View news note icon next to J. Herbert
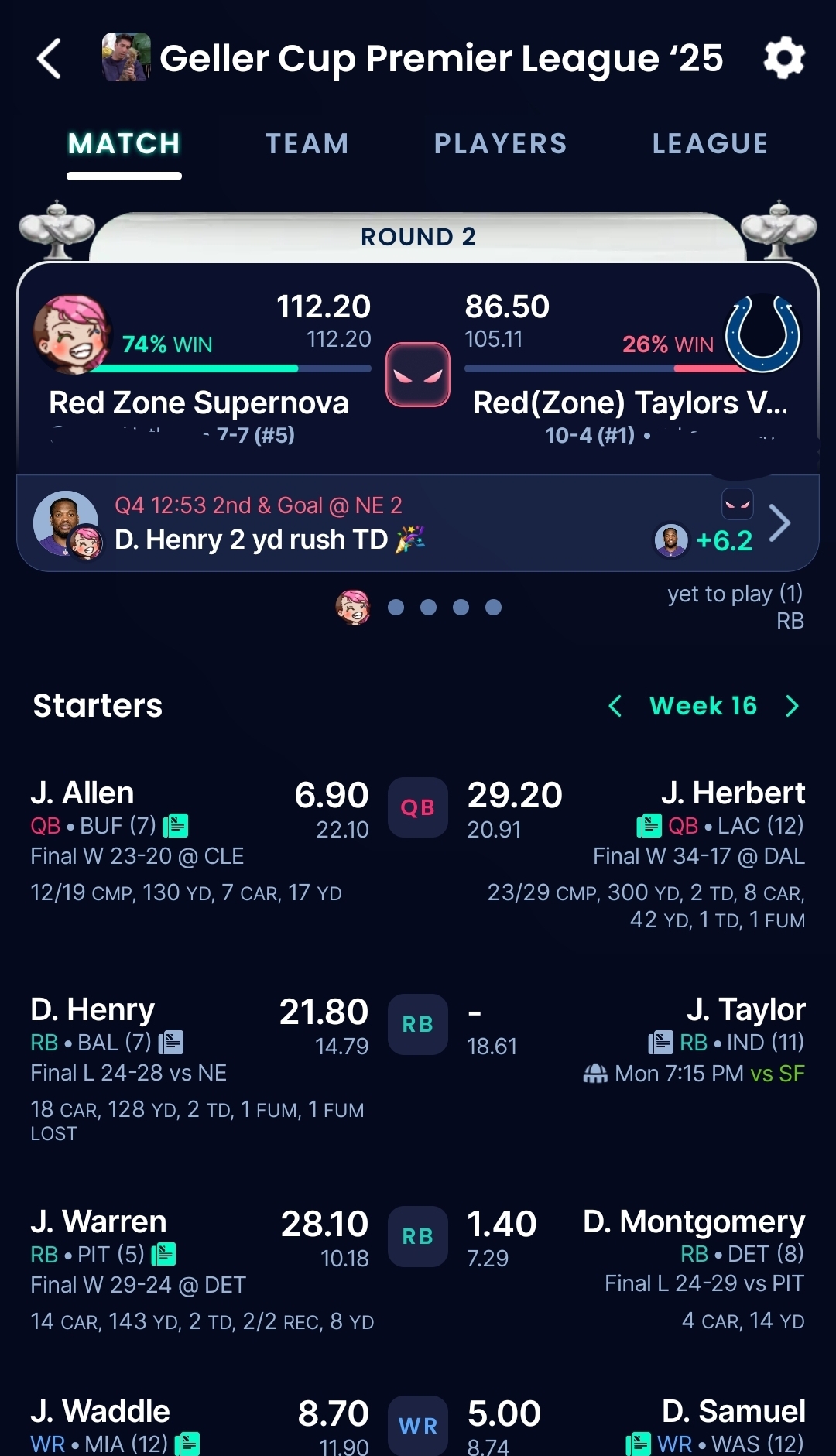 coord(649,826)
